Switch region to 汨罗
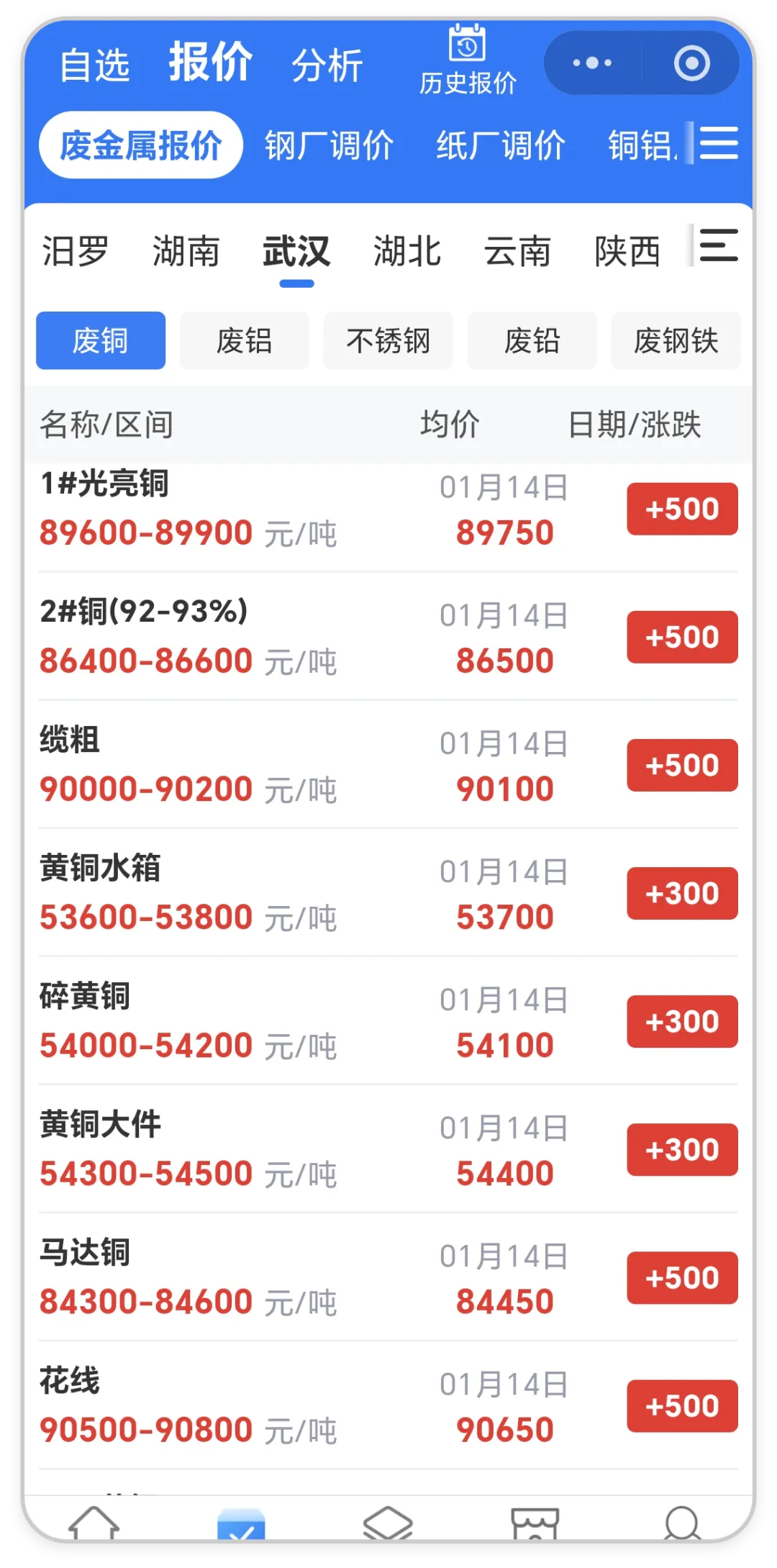Screen dimensions: 777x1568 click(75, 251)
